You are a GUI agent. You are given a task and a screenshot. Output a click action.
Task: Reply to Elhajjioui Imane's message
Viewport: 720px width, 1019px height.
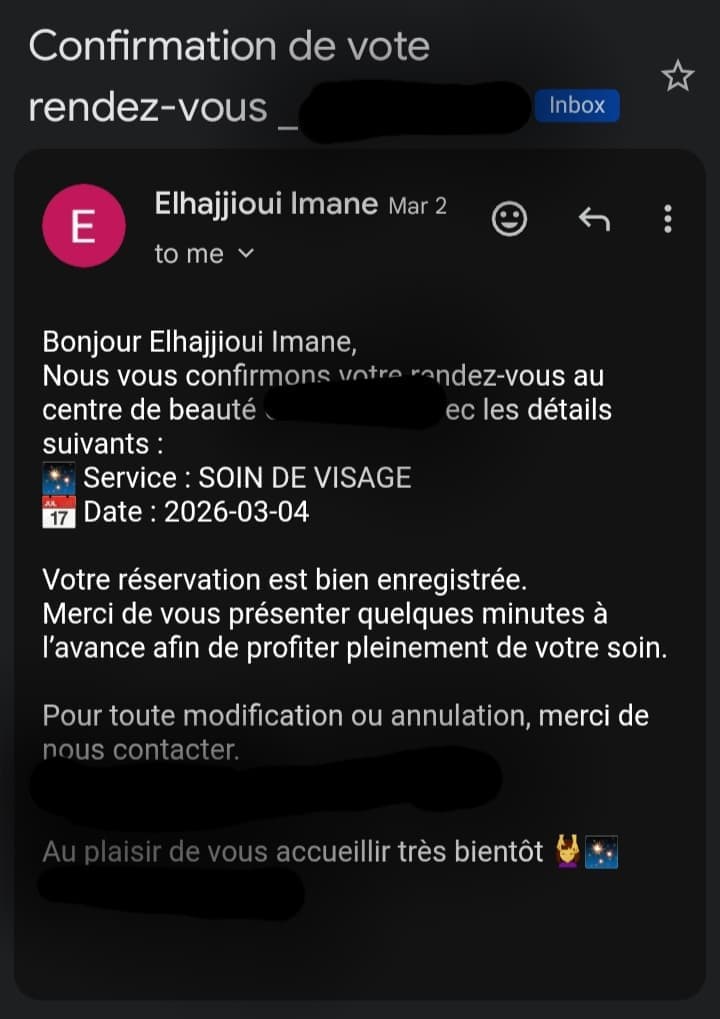594,219
